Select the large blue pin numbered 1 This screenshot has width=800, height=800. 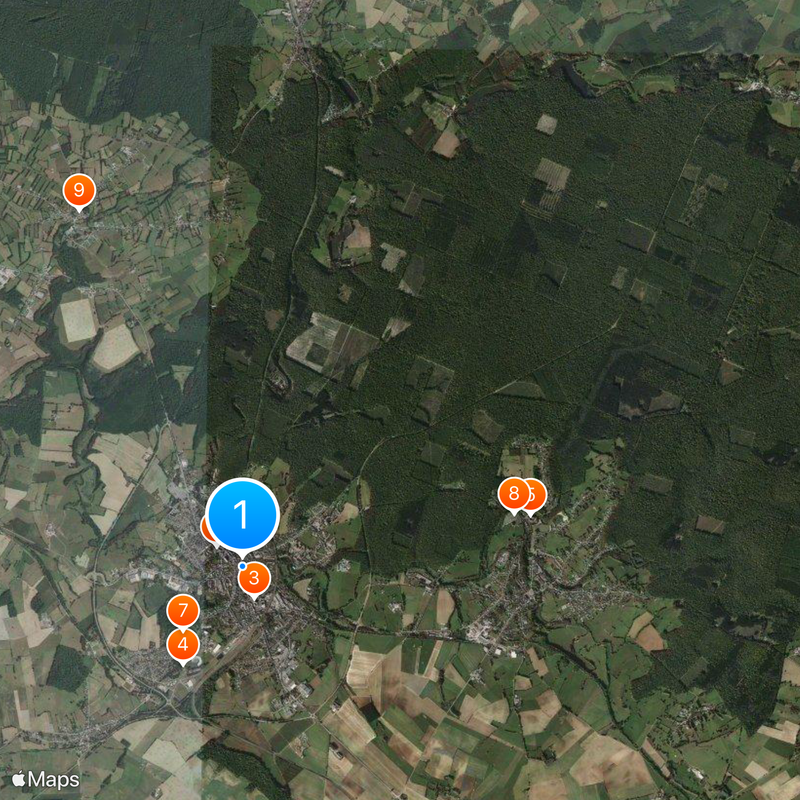coord(241,514)
